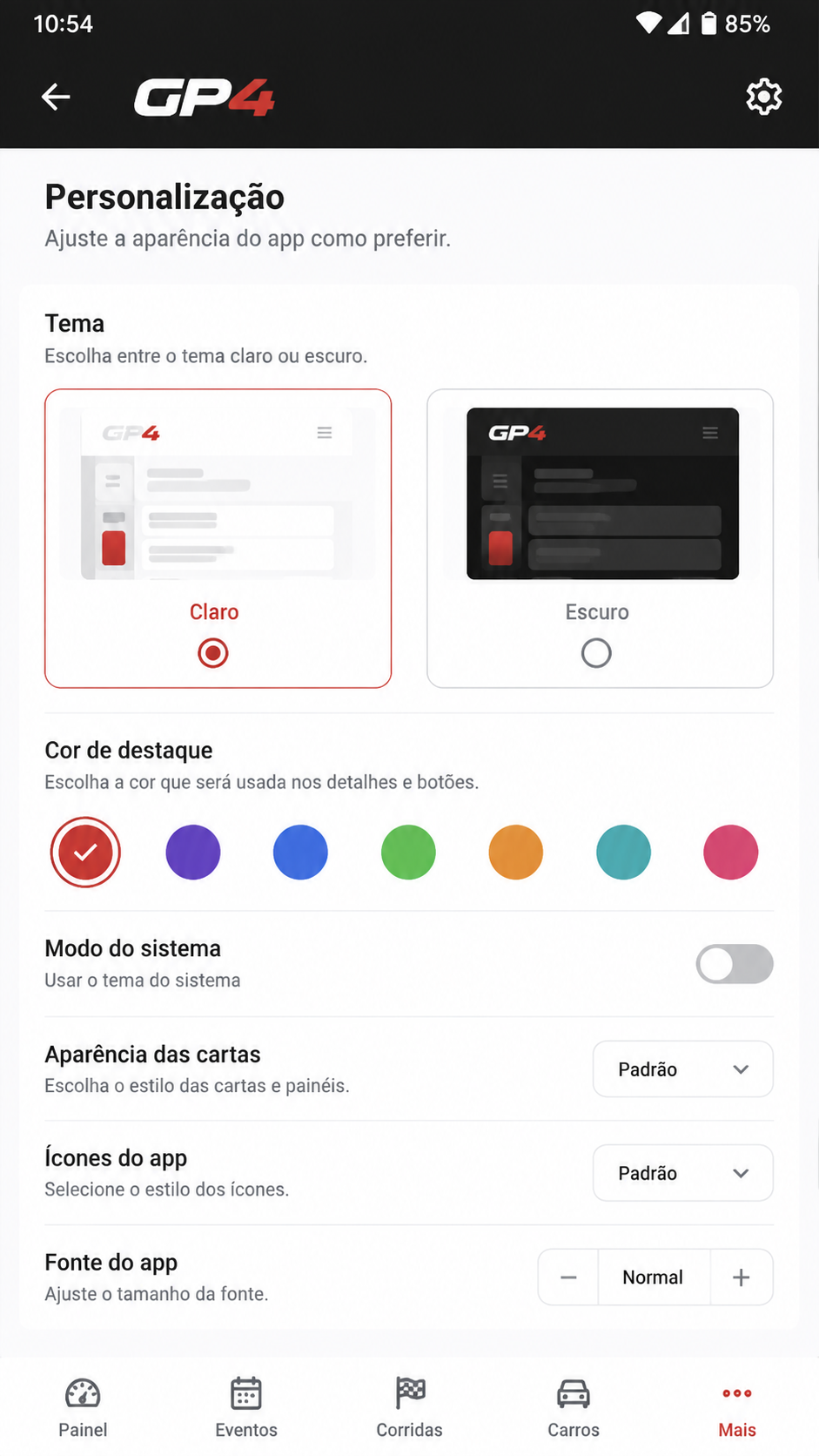Choose the teal accent color
This screenshot has height=1456, width=819.
coord(623,852)
